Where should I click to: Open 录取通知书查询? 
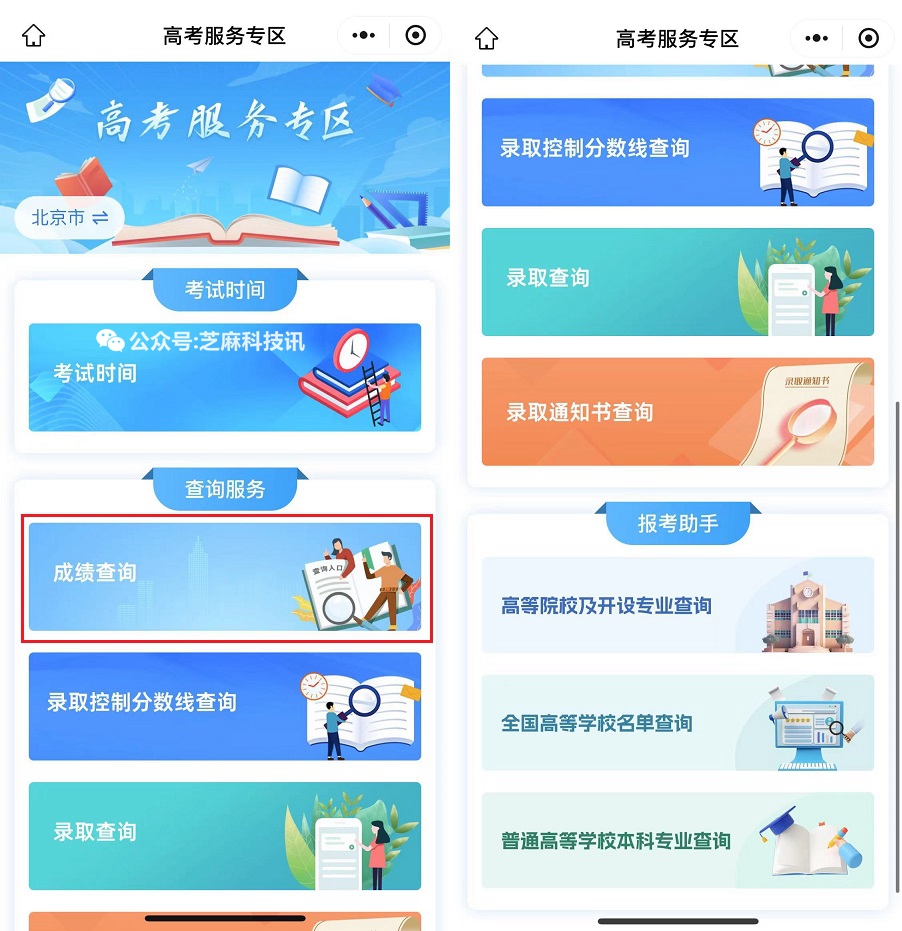(x=678, y=413)
